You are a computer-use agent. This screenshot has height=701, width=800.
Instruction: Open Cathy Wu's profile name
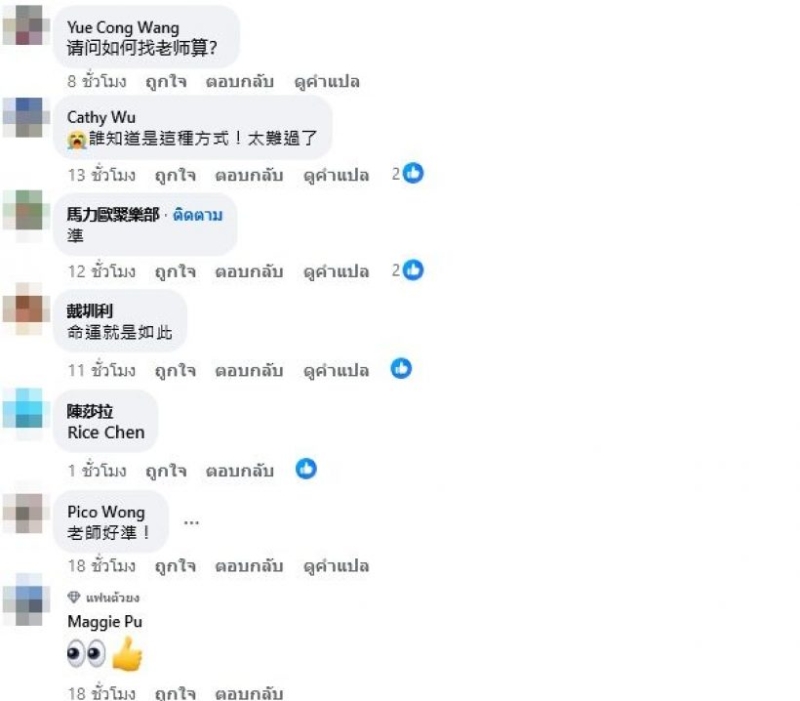pyautogui.click(x=101, y=117)
